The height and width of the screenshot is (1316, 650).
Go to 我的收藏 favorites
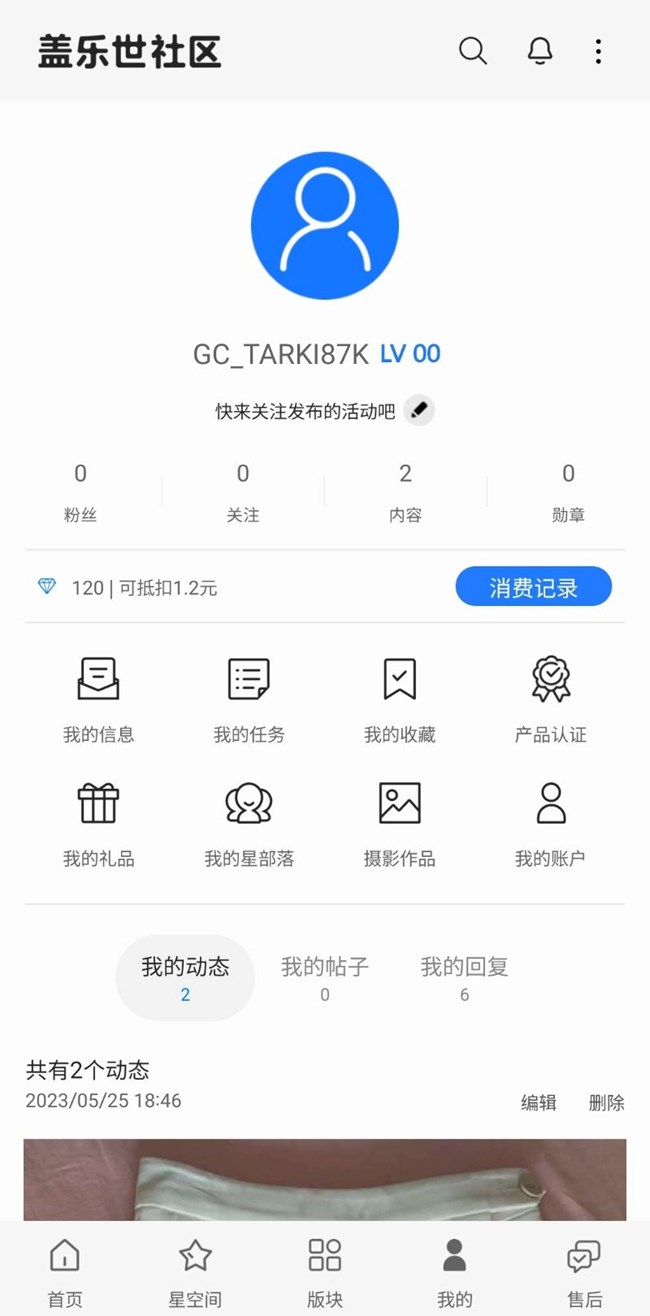point(400,699)
